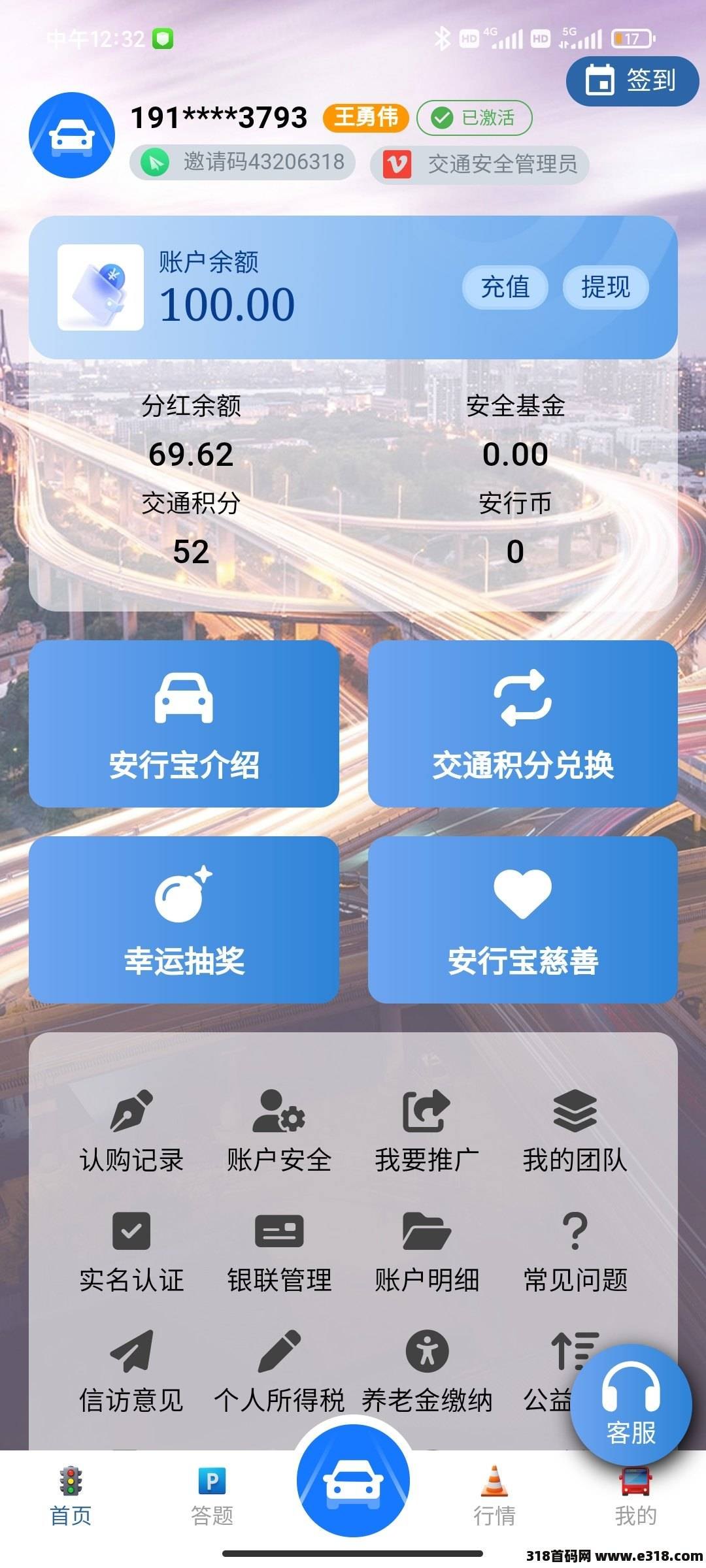This screenshot has width=706, height=1568.
Task: Go to 交通积分兑换 points exchange
Action: tap(522, 723)
